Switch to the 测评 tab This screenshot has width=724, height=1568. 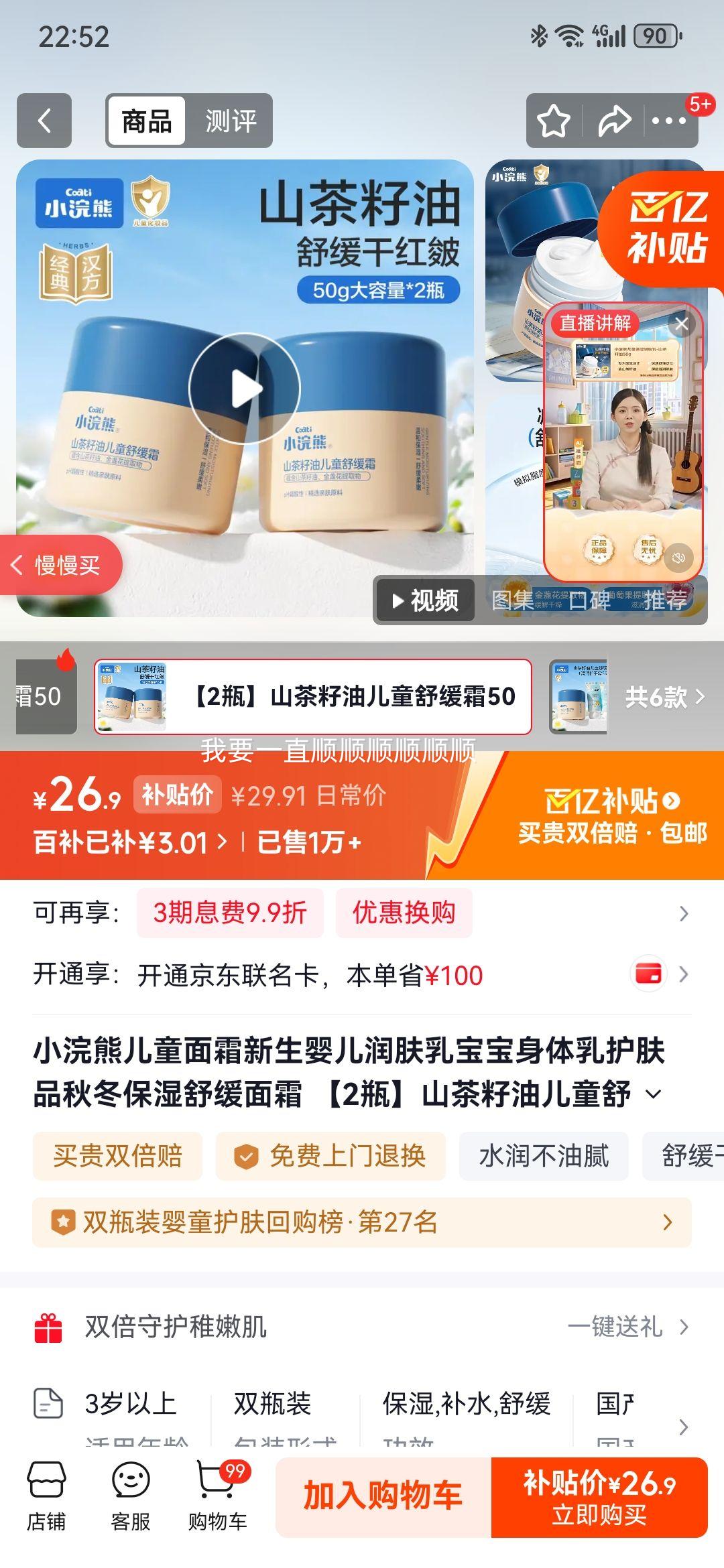229,119
